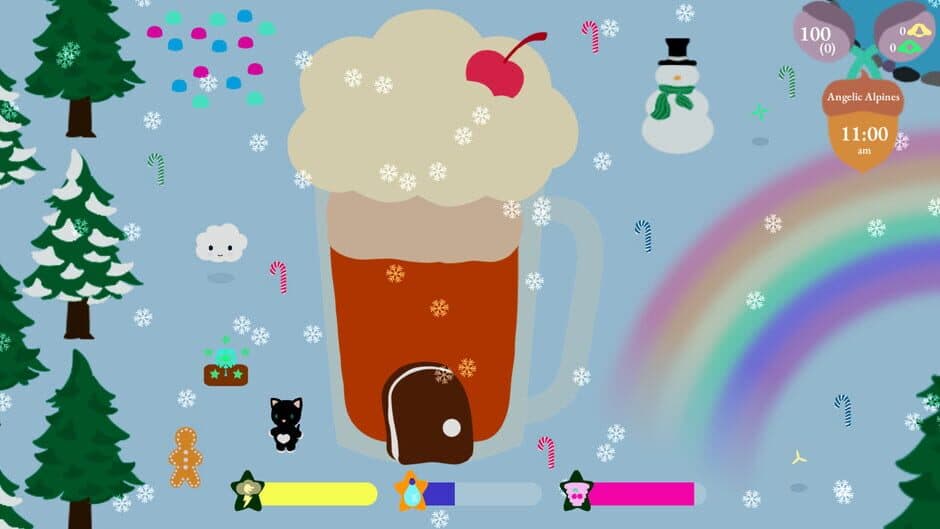
Task: Tap the smiling cloud creature
Action: tap(221, 243)
